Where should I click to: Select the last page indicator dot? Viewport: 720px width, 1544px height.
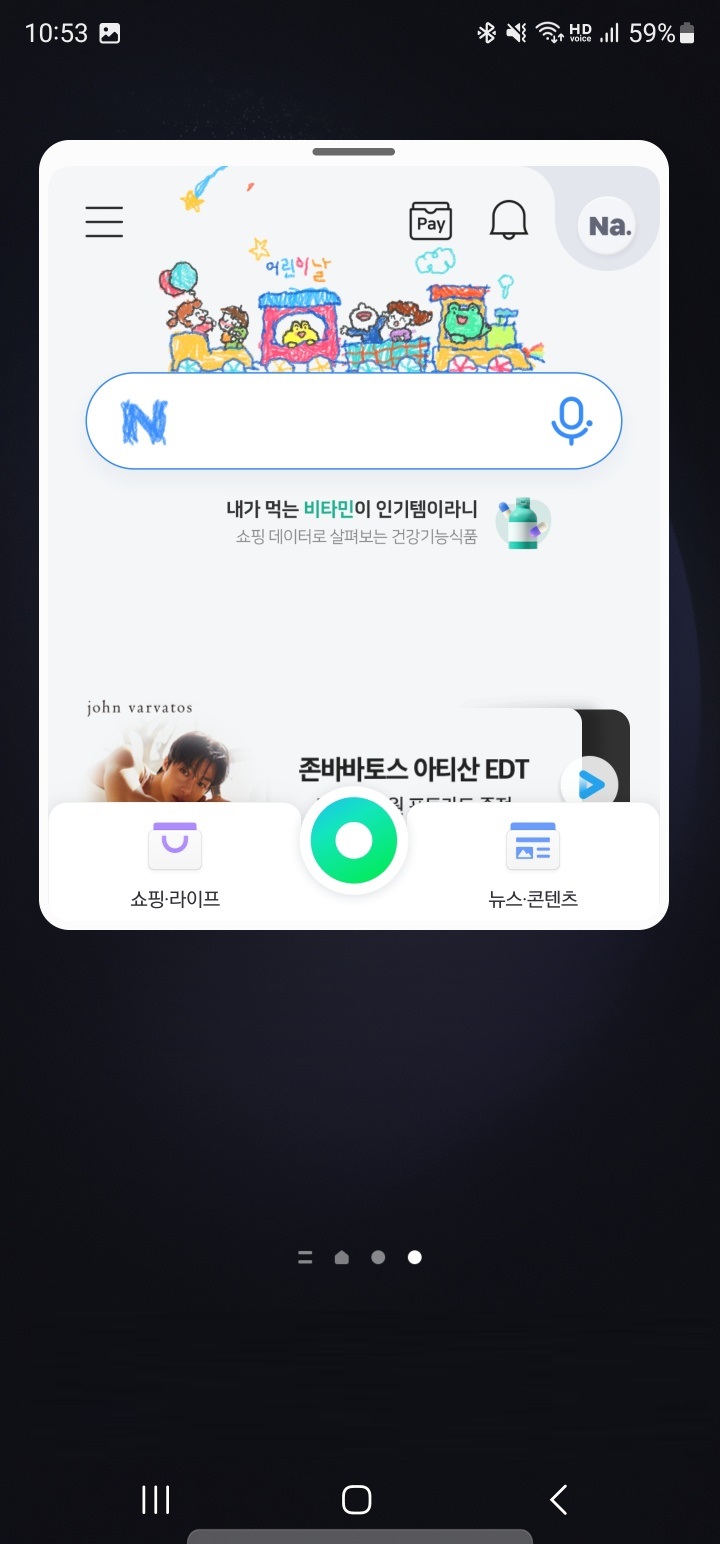pos(414,1256)
